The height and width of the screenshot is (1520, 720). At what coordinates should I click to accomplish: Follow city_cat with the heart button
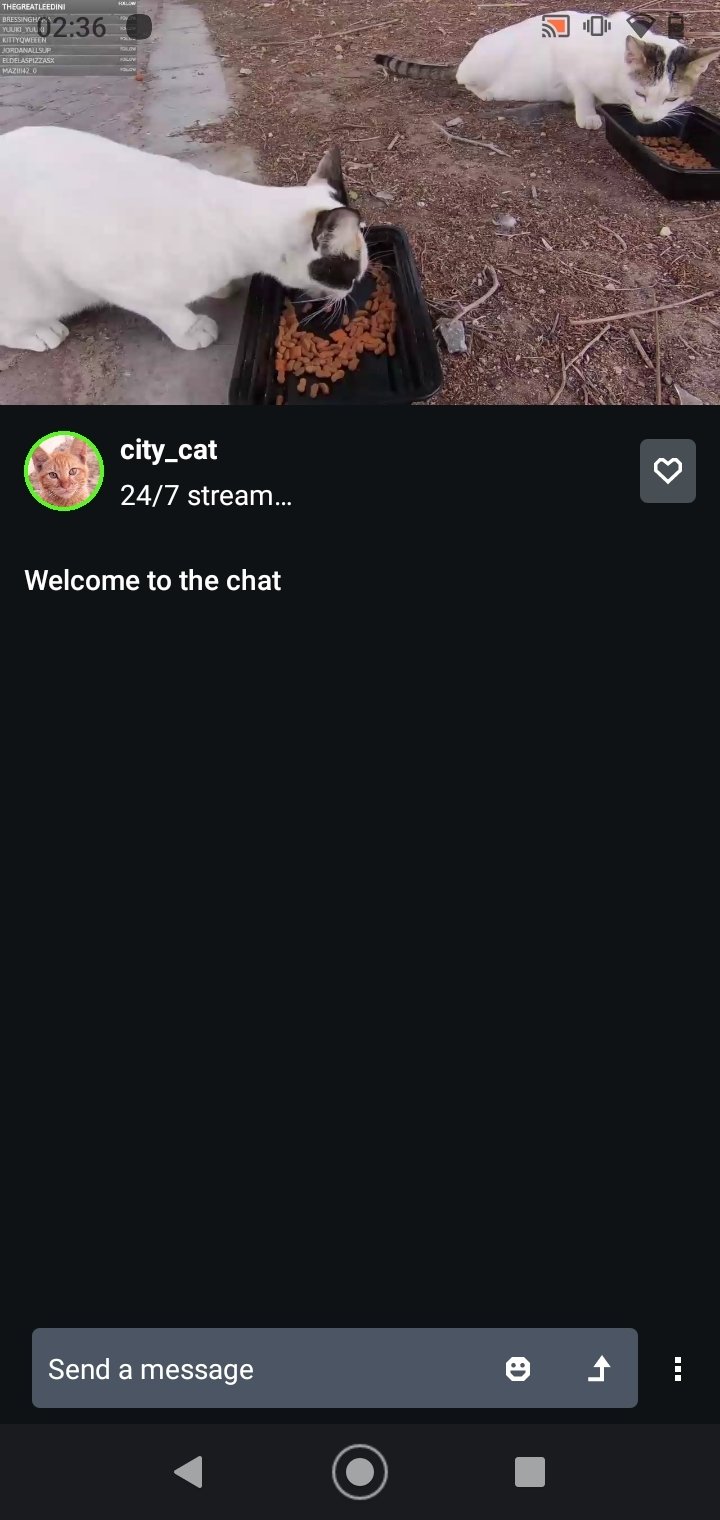tap(667, 471)
